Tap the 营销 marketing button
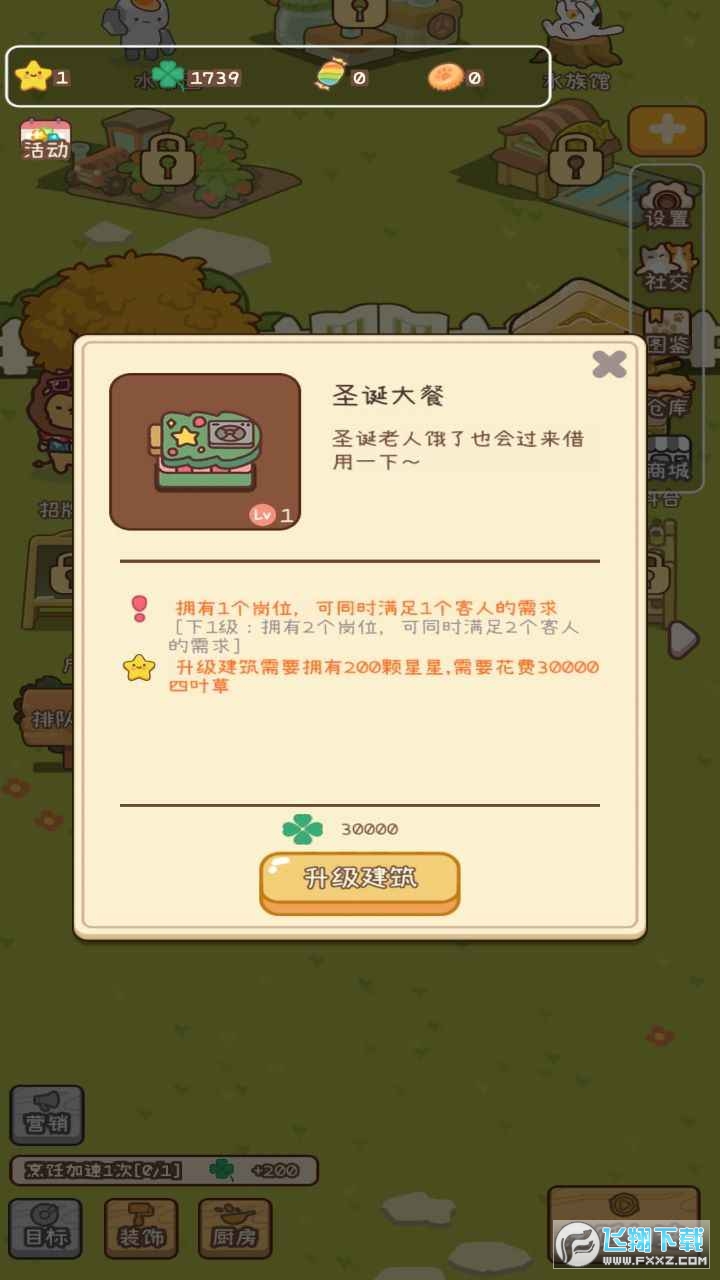720x1280 pixels. coord(46,1114)
